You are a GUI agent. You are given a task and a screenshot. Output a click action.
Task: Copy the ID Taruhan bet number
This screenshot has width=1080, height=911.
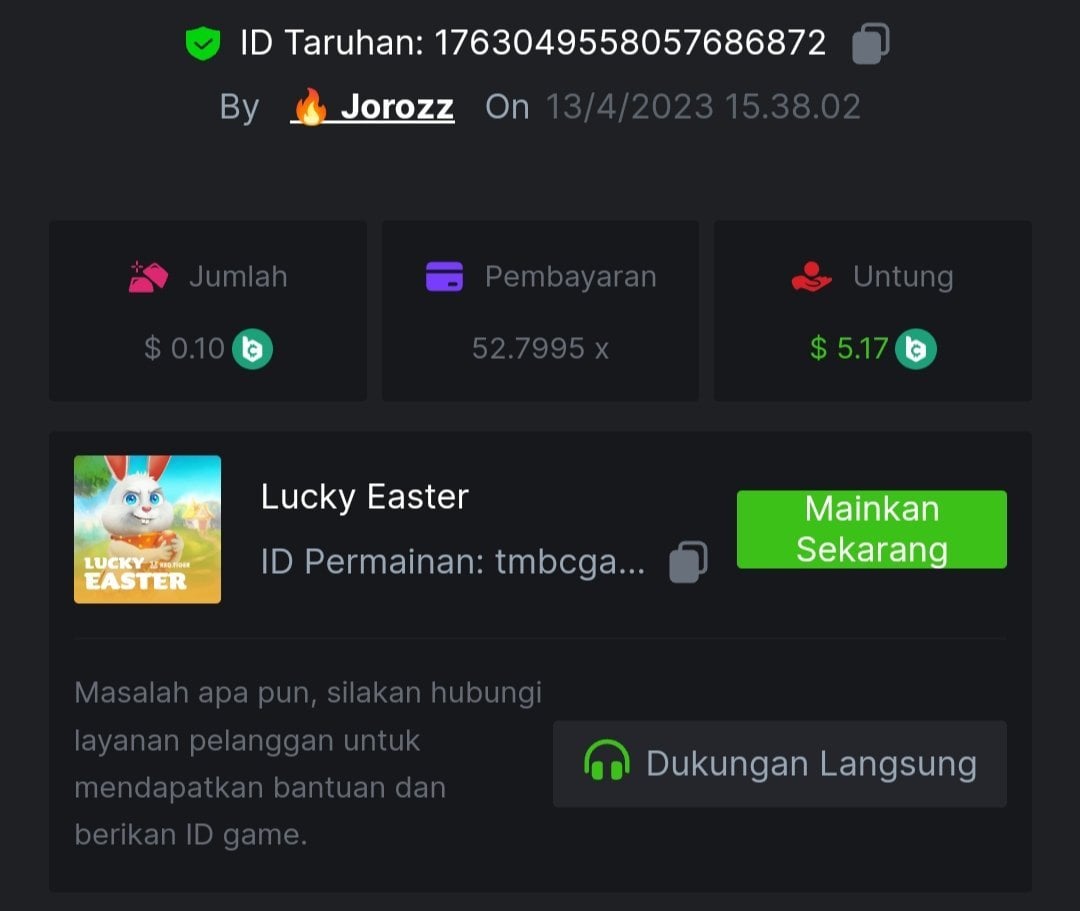pos(869,44)
